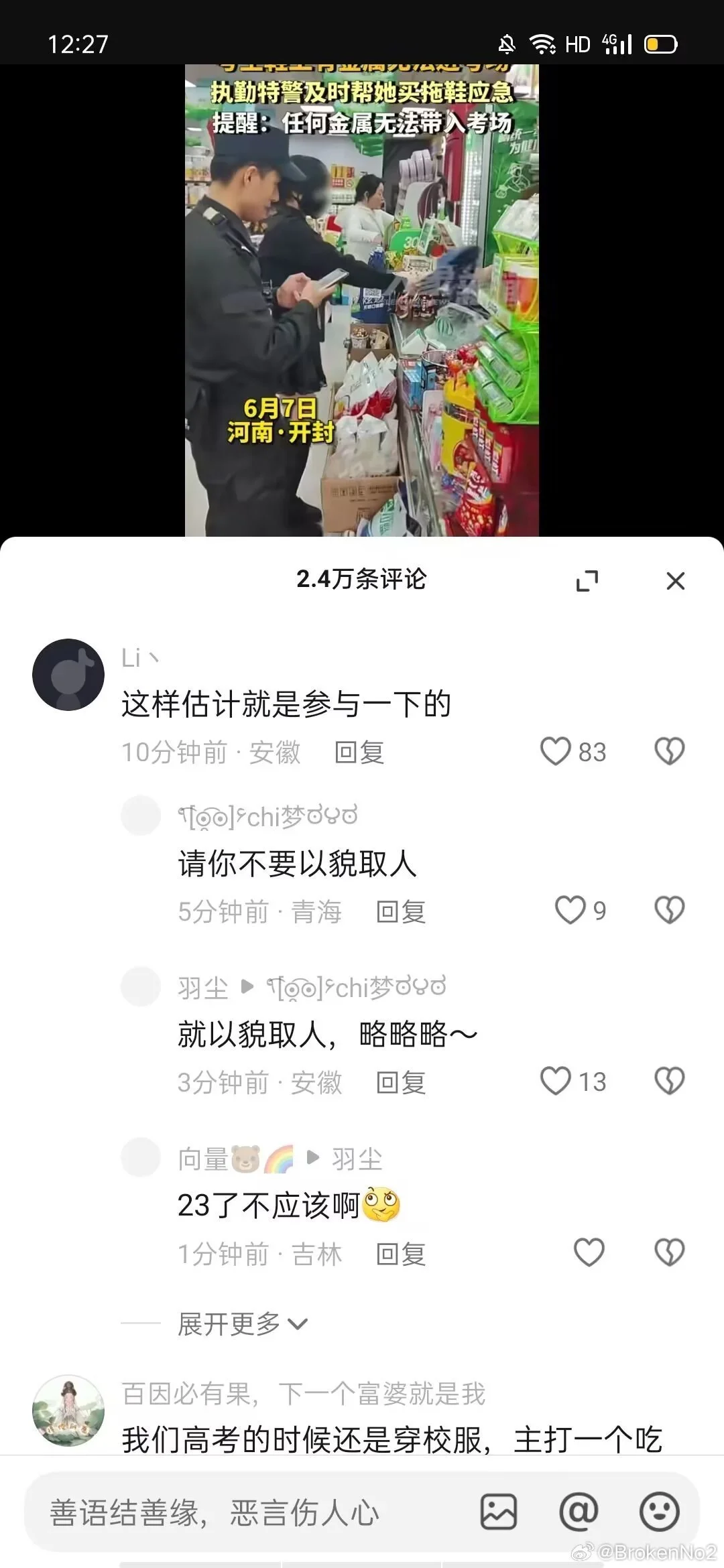The image size is (724, 1568).
Task: Tap the video above the comments
Action: [x=362, y=302]
